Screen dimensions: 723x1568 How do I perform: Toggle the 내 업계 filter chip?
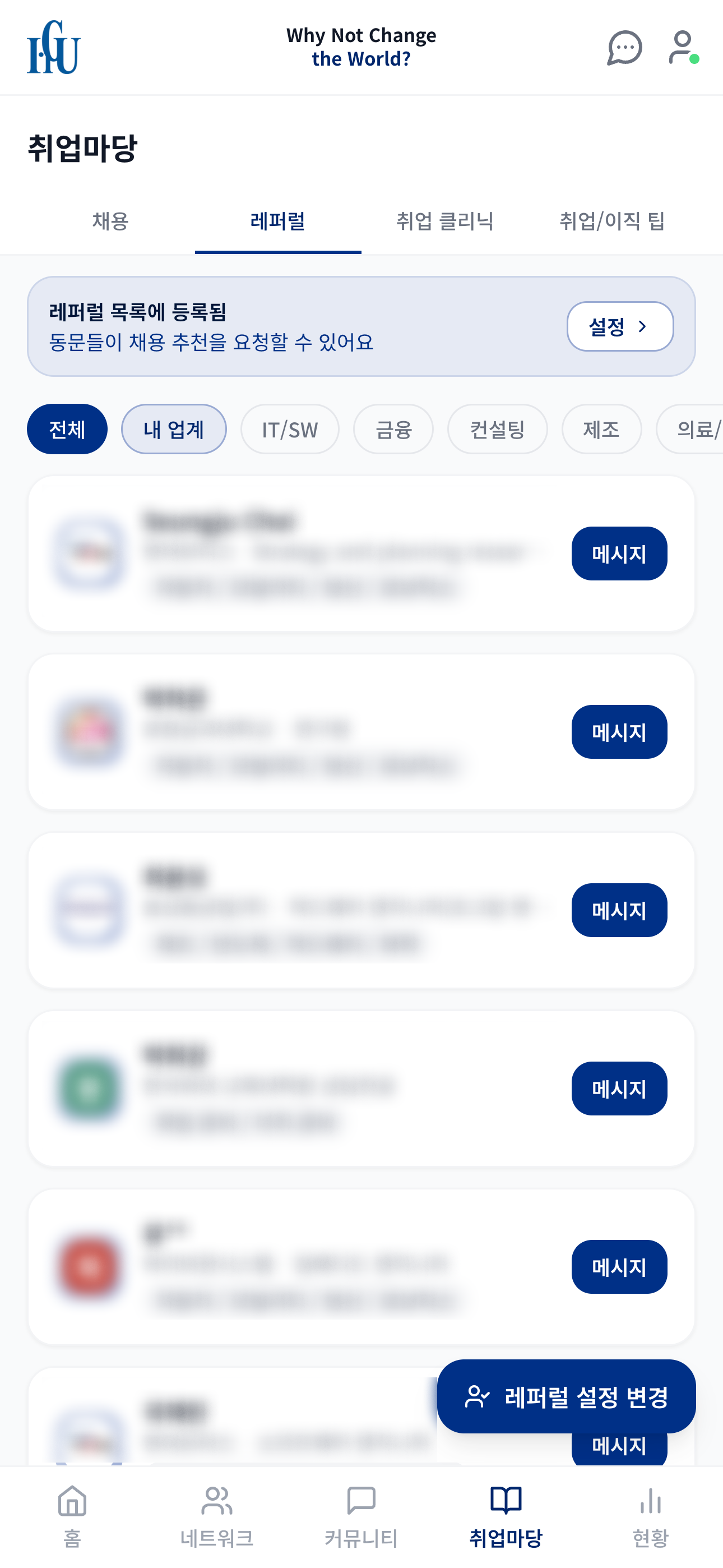pyautogui.click(x=173, y=428)
